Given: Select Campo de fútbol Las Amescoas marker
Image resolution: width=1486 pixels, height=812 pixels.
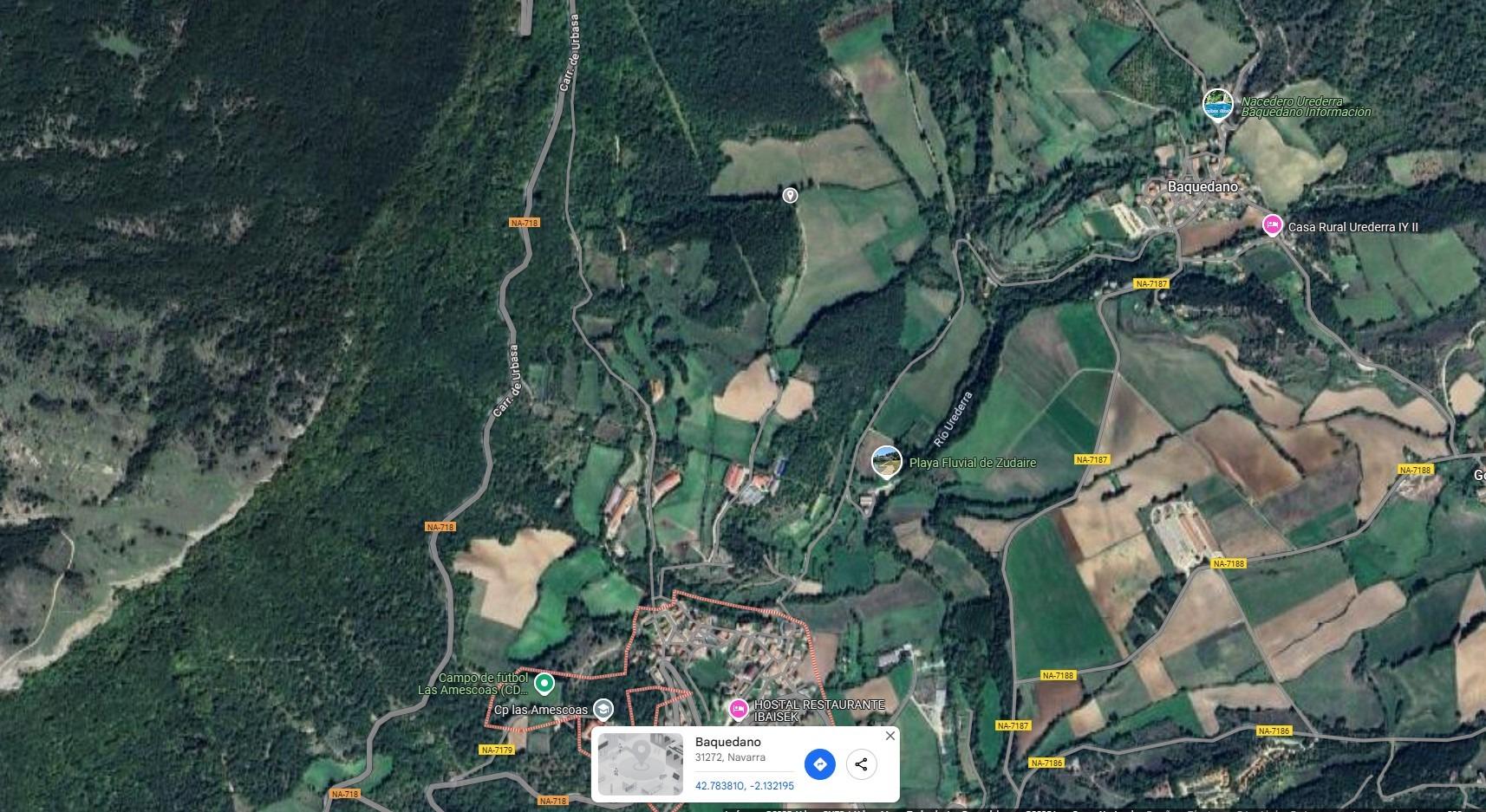Looking at the screenshot, I should point(544,684).
